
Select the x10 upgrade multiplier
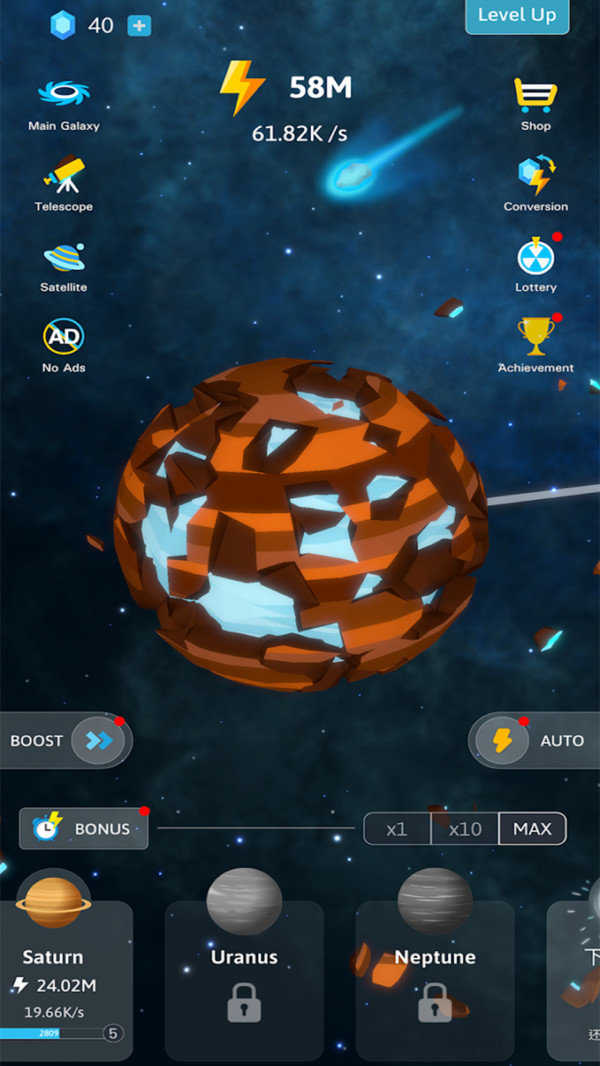465,829
